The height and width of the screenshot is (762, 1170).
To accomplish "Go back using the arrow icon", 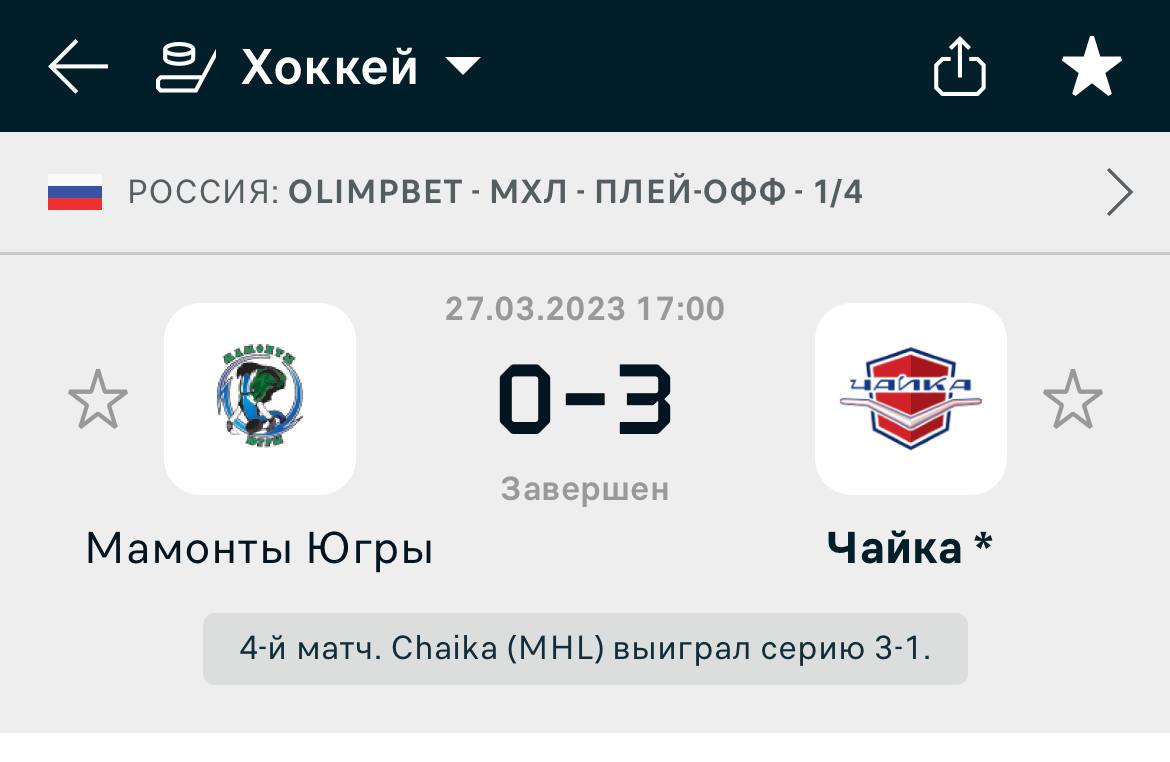I will 77,67.
